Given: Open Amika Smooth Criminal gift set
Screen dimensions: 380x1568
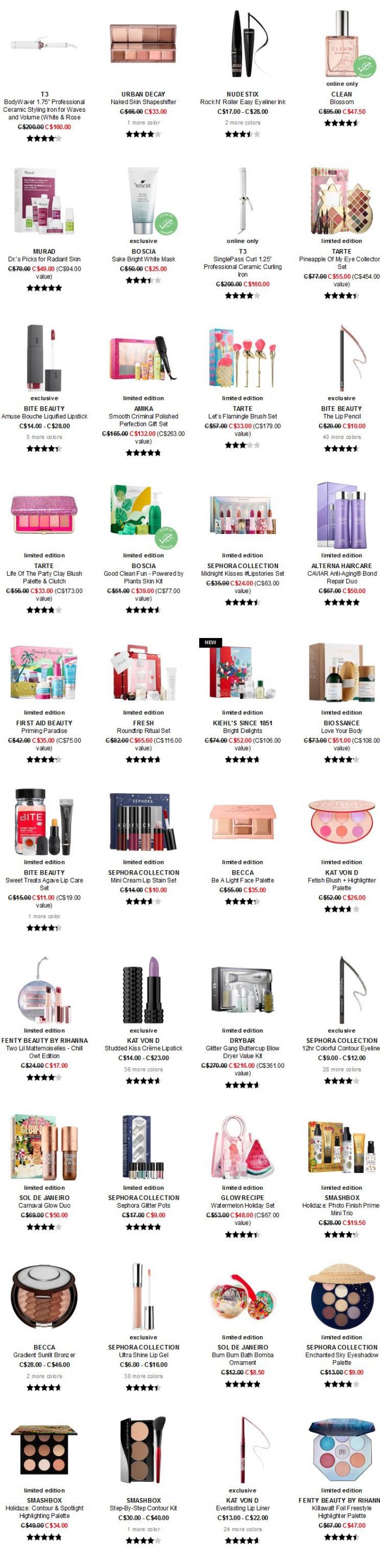Looking at the screenshot, I should (143, 420).
